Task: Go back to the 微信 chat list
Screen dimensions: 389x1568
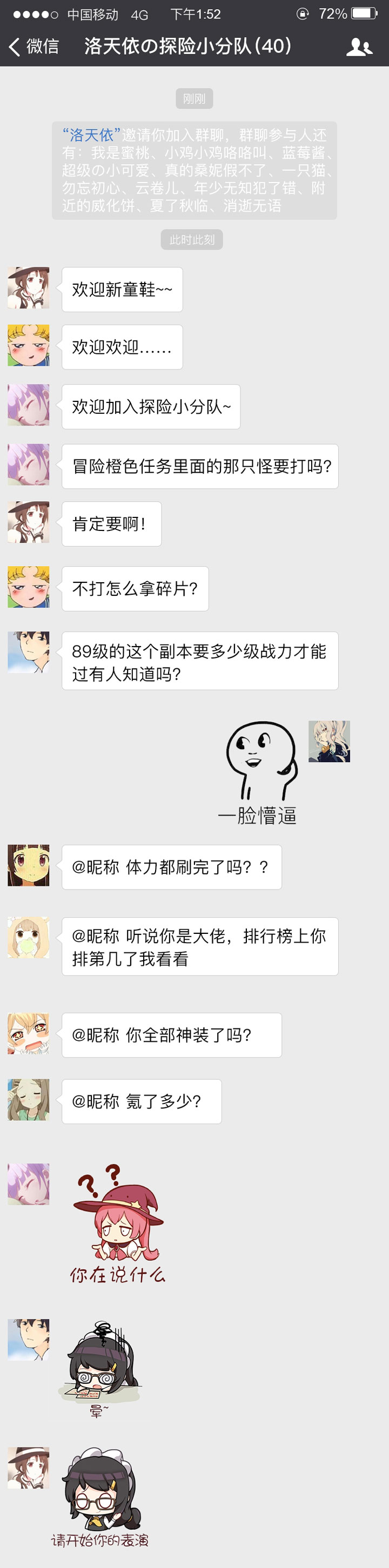Action: coord(33,46)
